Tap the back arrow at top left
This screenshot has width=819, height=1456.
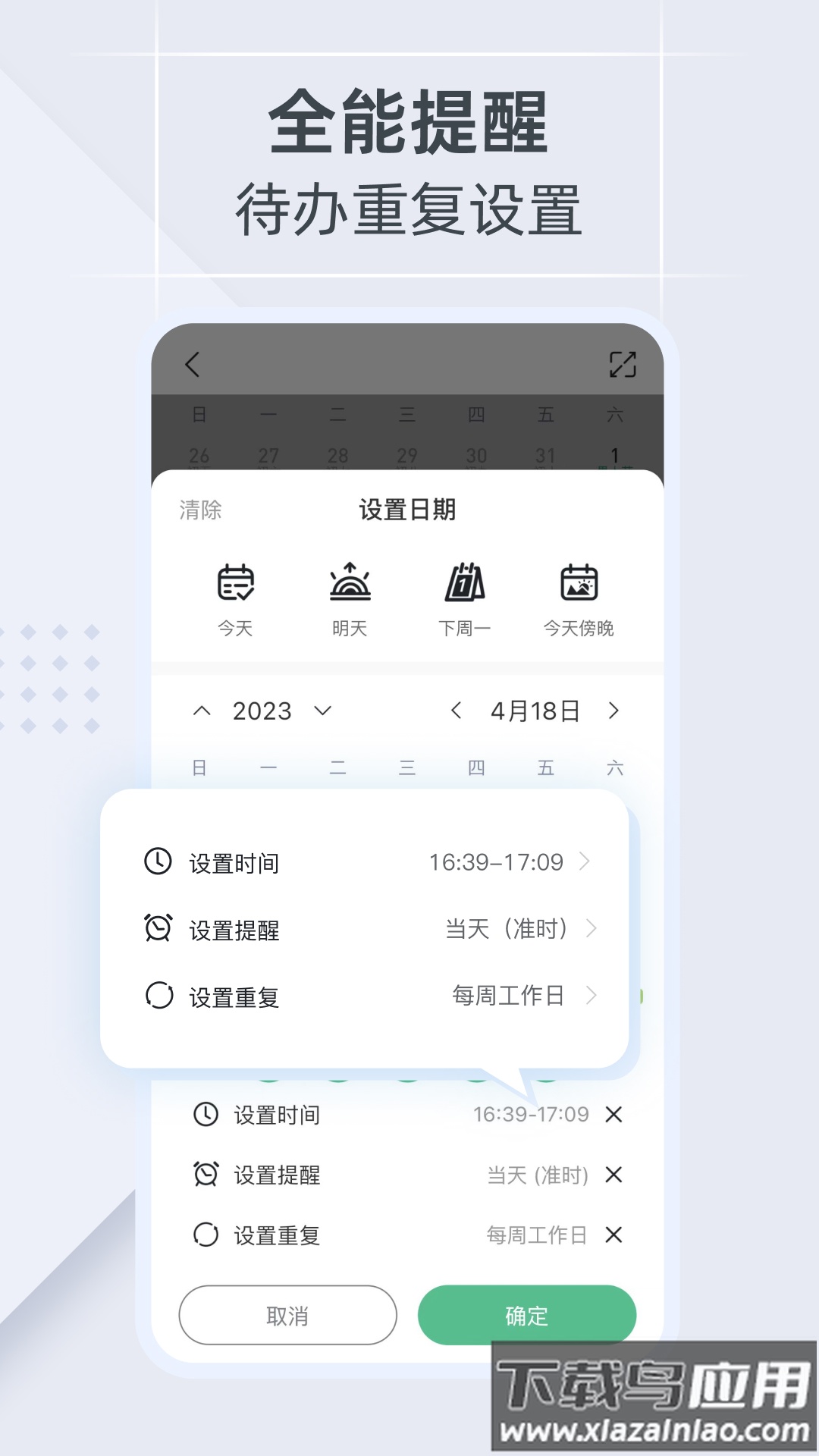click(x=191, y=365)
